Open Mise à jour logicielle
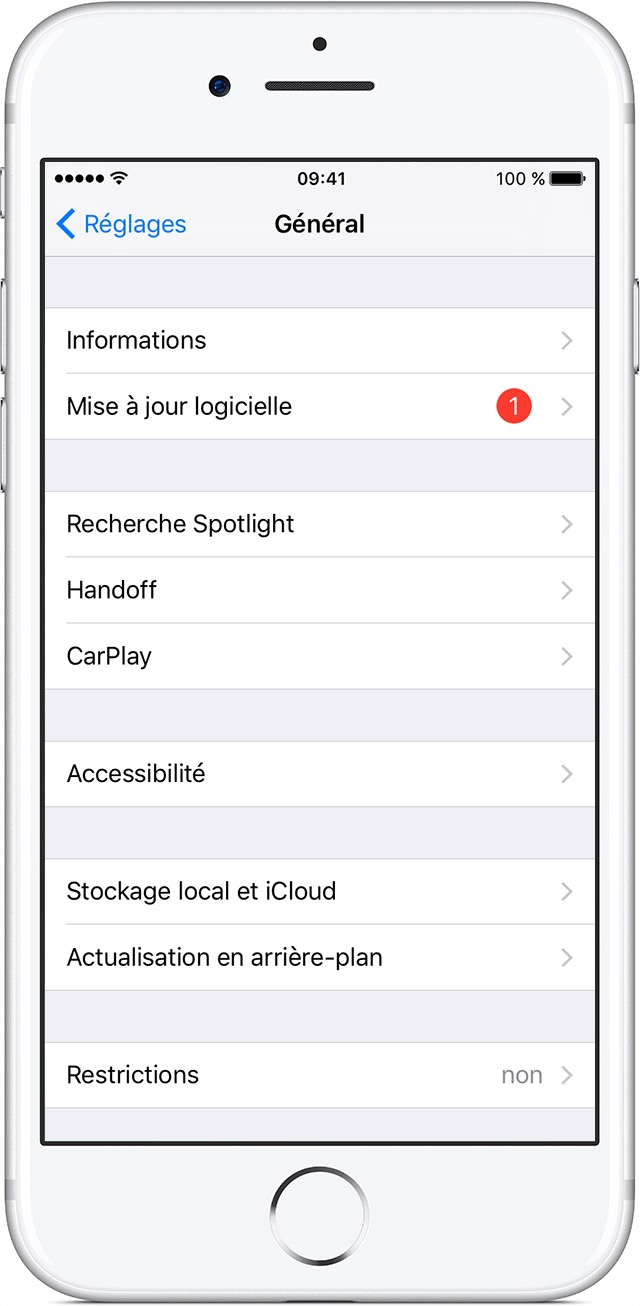The image size is (640, 1306). [x=320, y=407]
